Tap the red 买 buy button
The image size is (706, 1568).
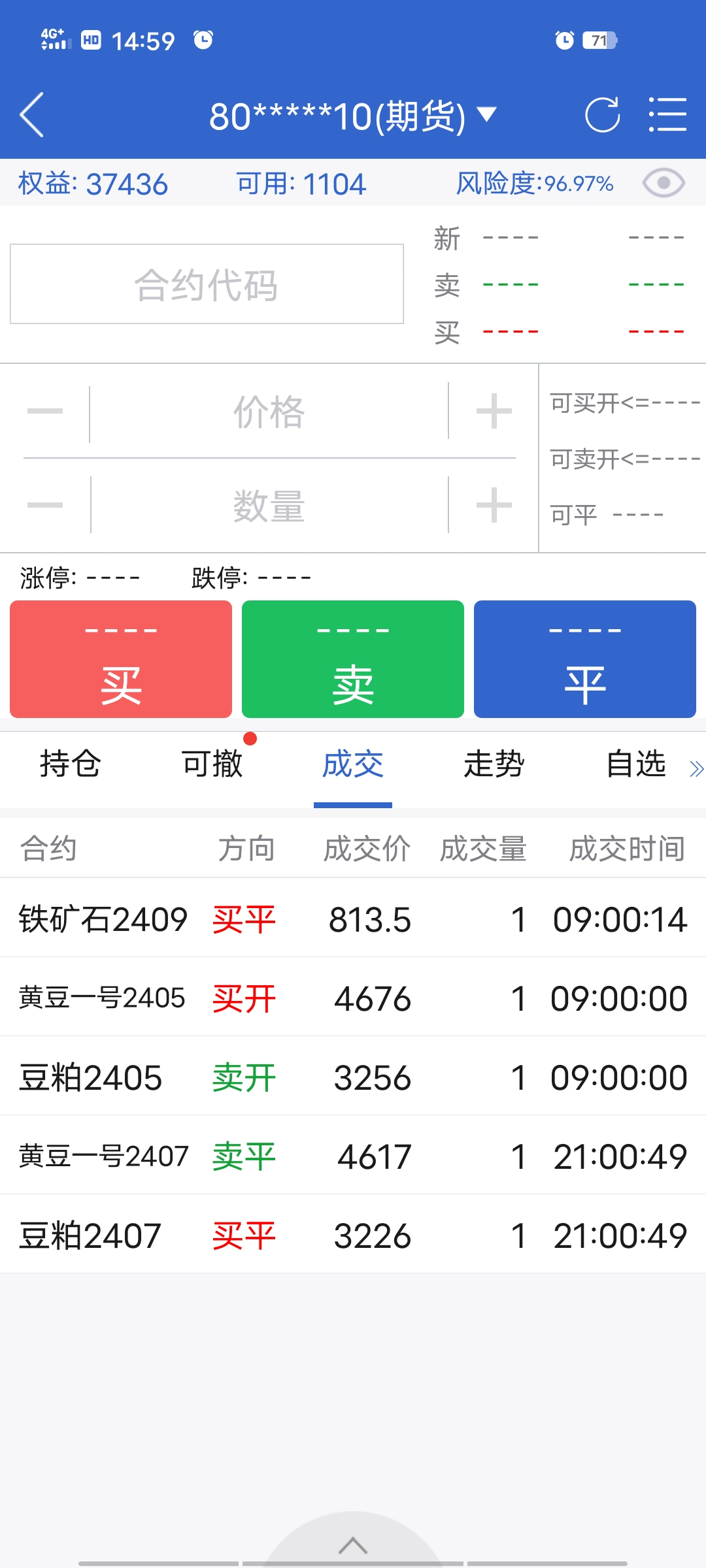click(x=121, y=659)
